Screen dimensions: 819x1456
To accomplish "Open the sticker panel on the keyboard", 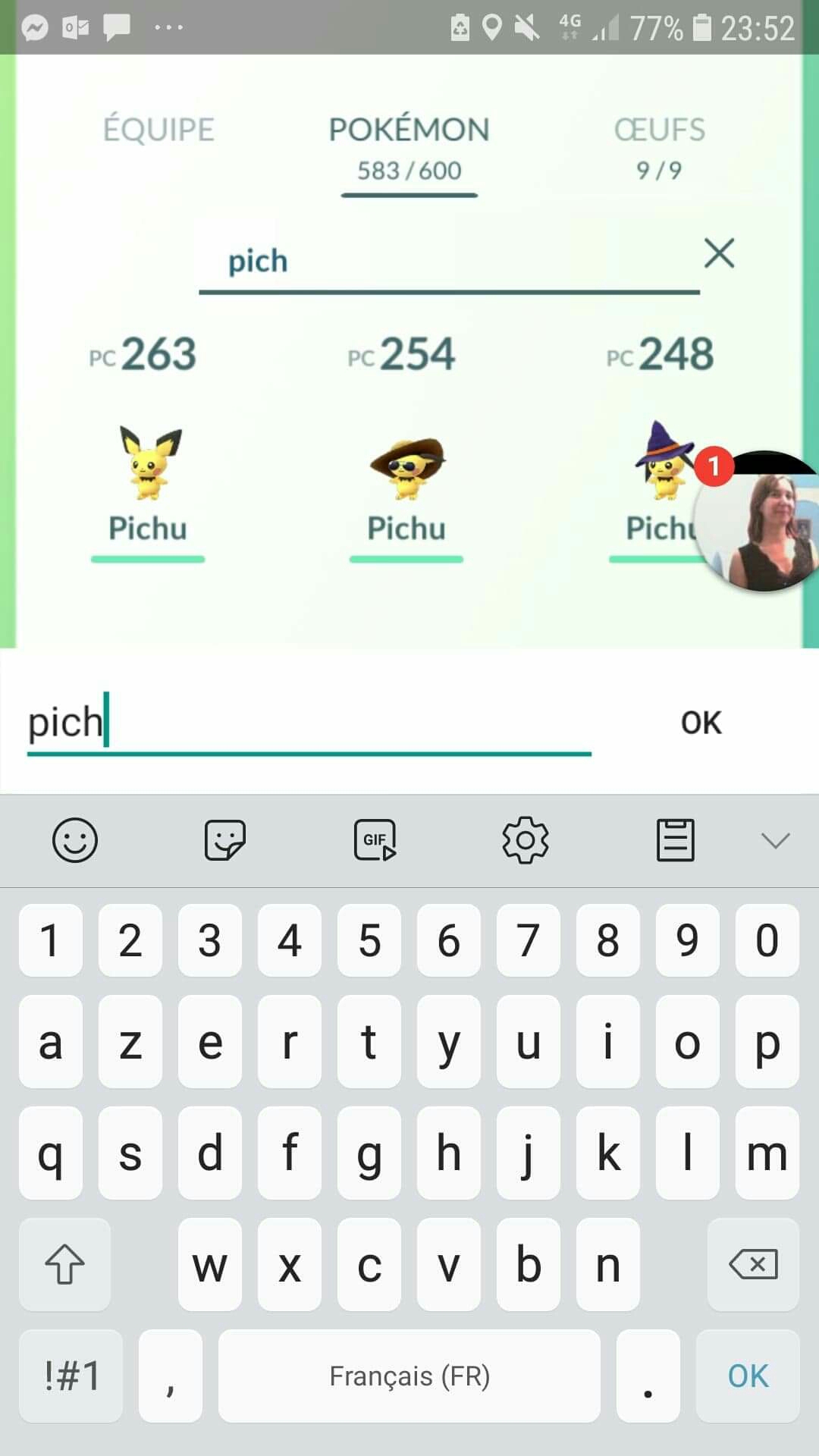I will (224, 840).
